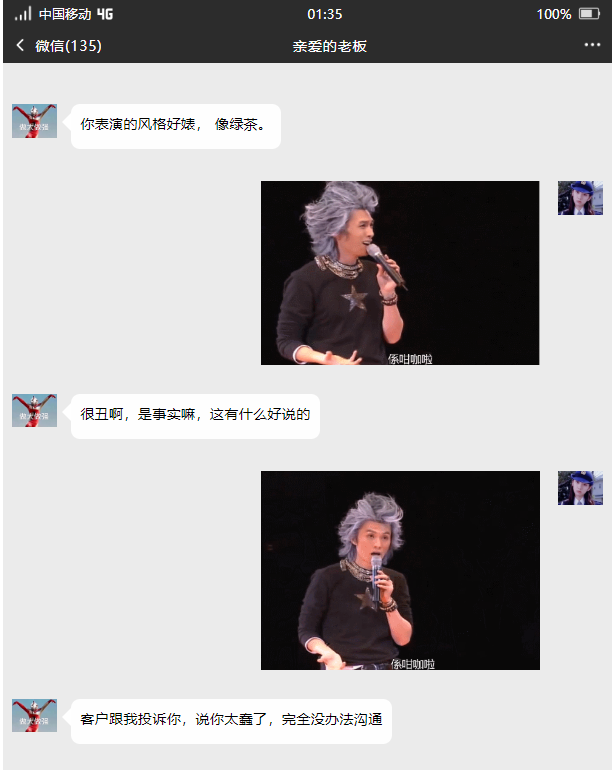View my own avatar beside the first GIF
Image resolution: width=614 pixels, height=770 pixels.
[580, 198]
